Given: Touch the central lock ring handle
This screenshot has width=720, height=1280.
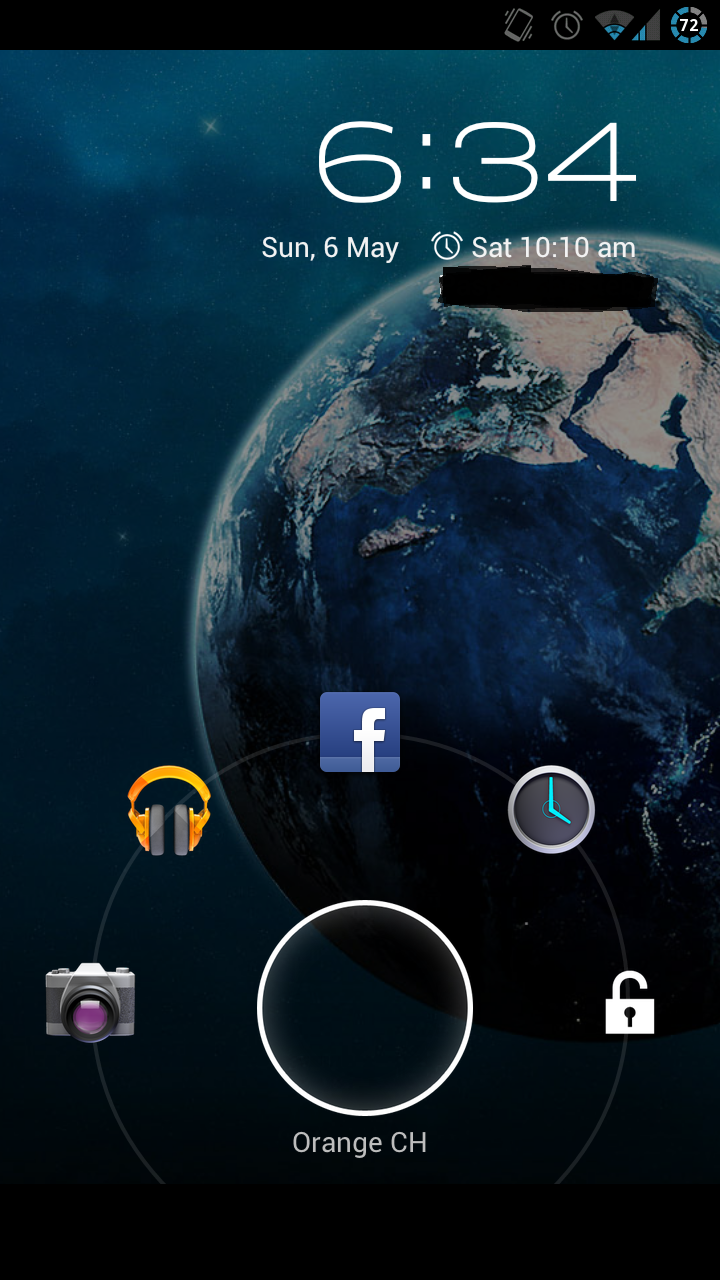Looking at the screenshot, I should (x=364, y=1008).
